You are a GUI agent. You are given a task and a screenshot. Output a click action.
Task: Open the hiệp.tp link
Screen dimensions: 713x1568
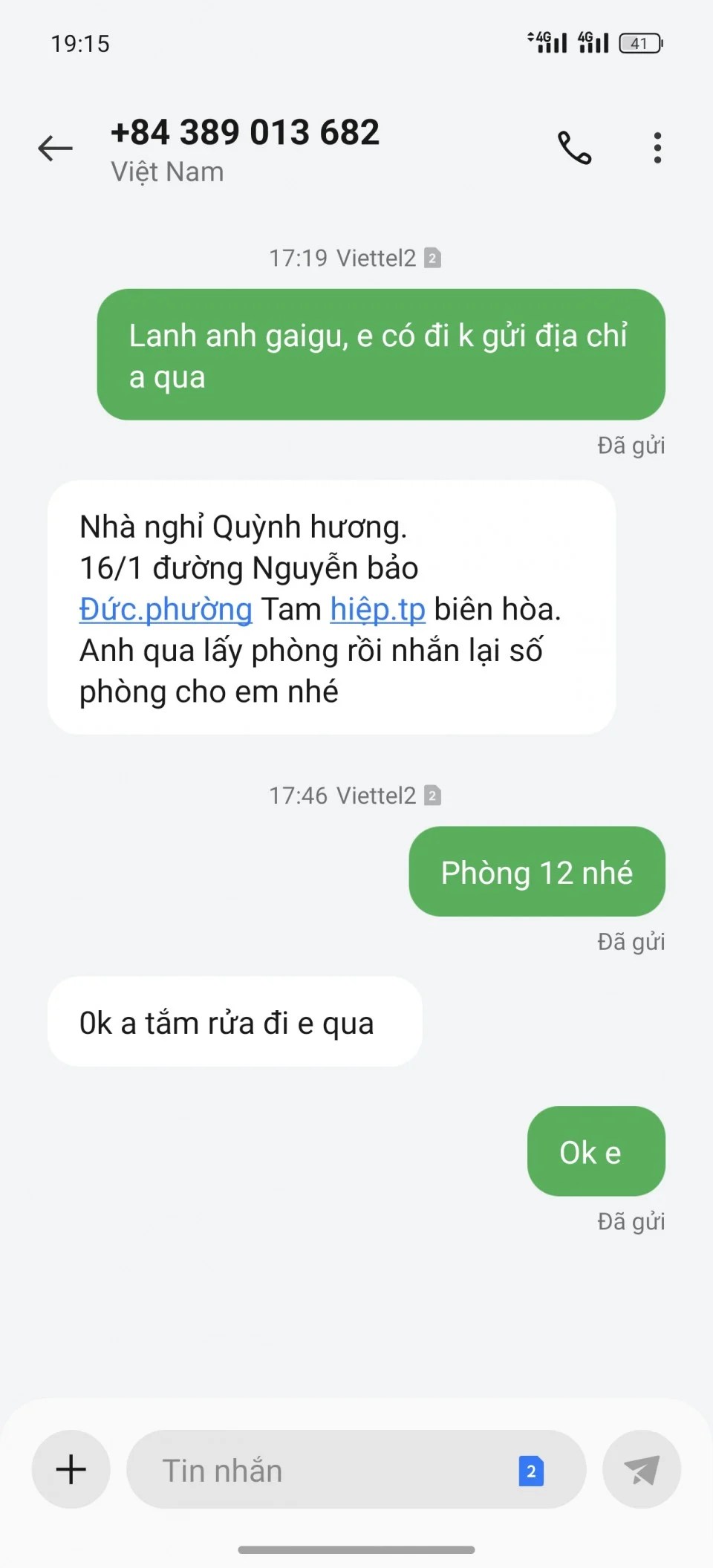point(377,610)
